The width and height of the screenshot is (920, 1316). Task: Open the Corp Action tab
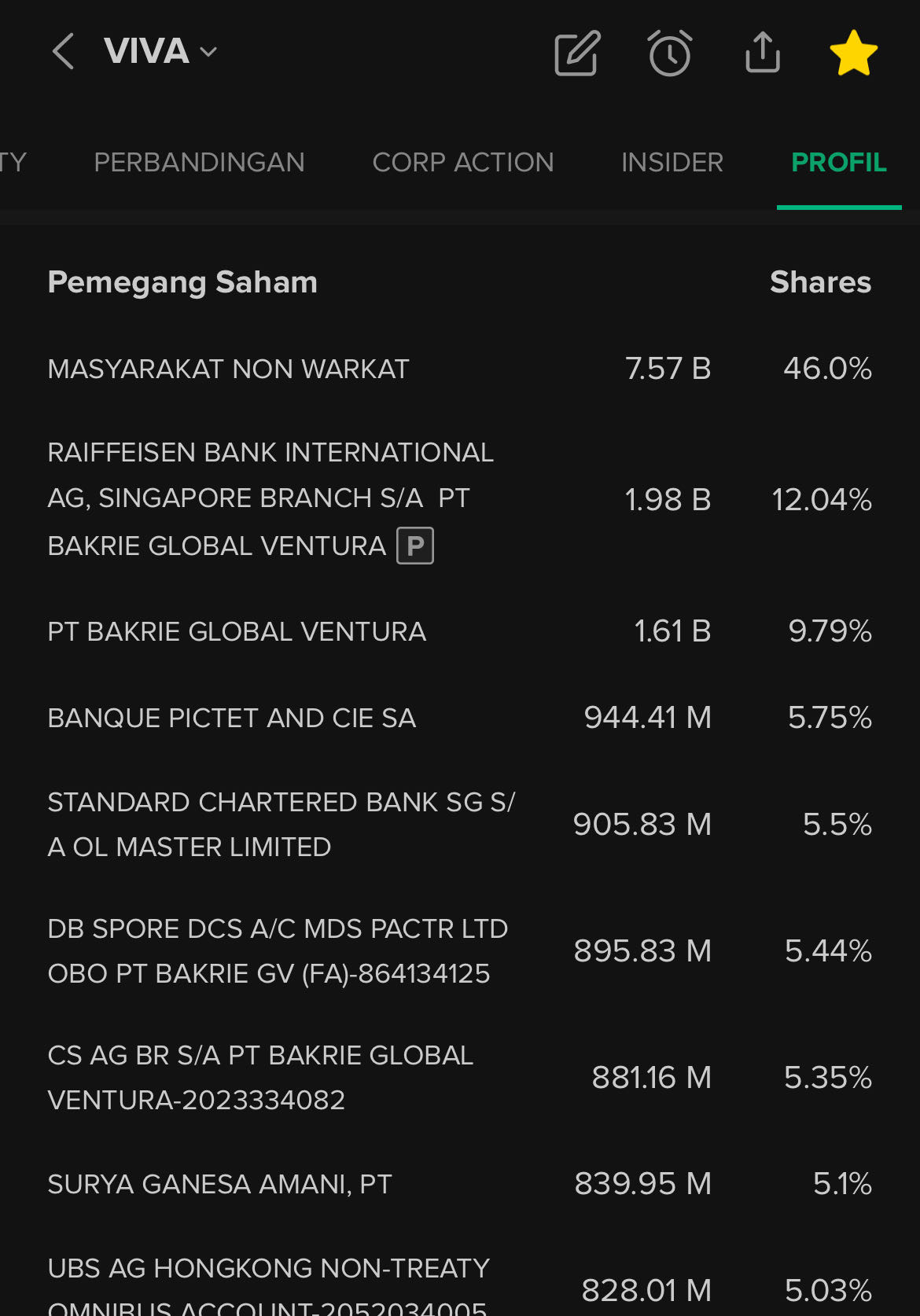(x=462, y=163)
